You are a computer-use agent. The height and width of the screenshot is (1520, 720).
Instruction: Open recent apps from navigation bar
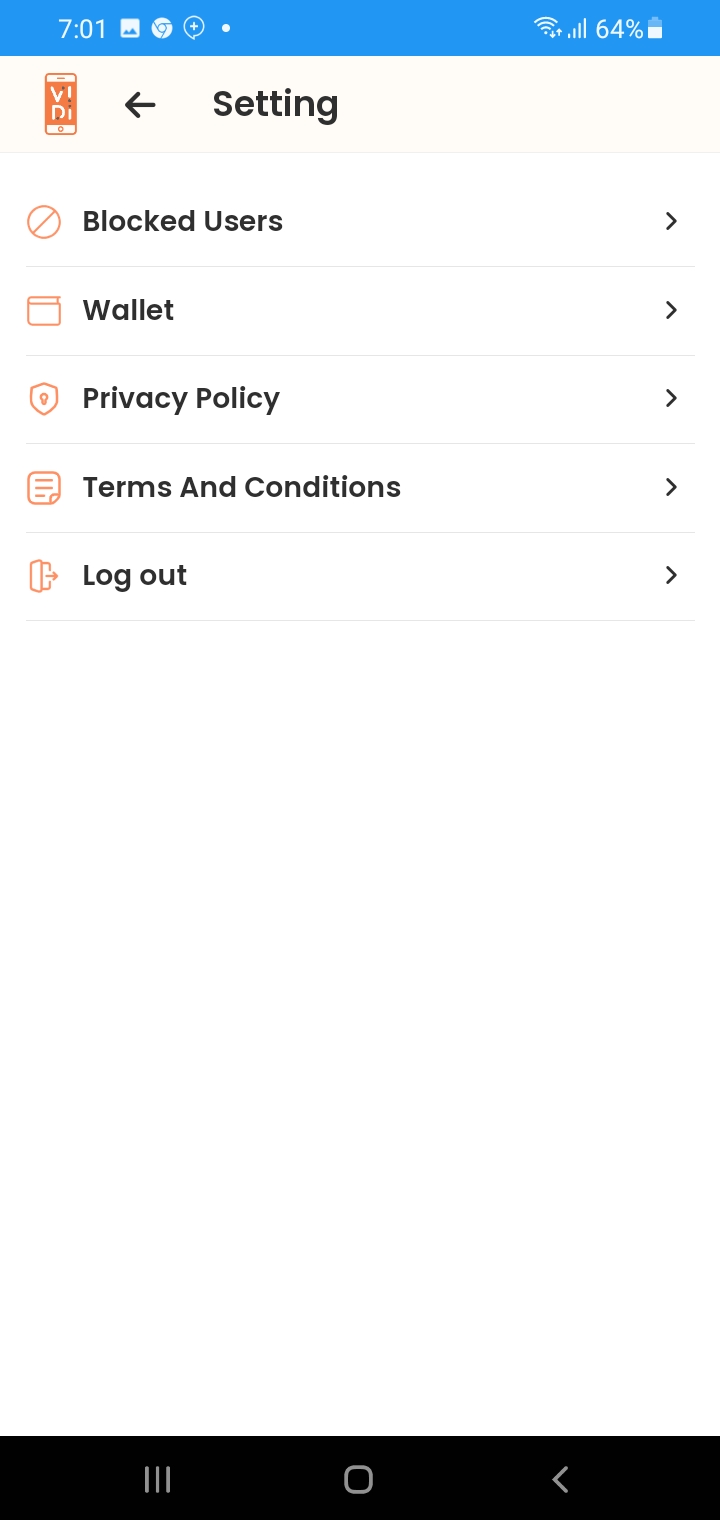pos(158,1479)
